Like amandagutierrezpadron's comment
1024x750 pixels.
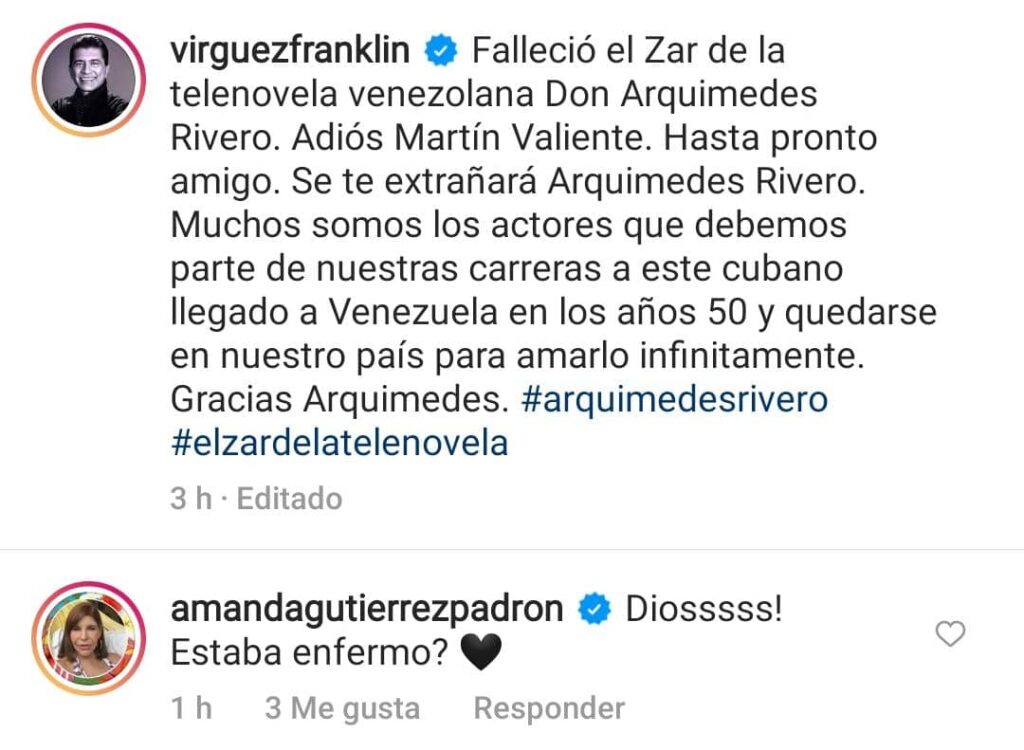[x=949, y=633]
